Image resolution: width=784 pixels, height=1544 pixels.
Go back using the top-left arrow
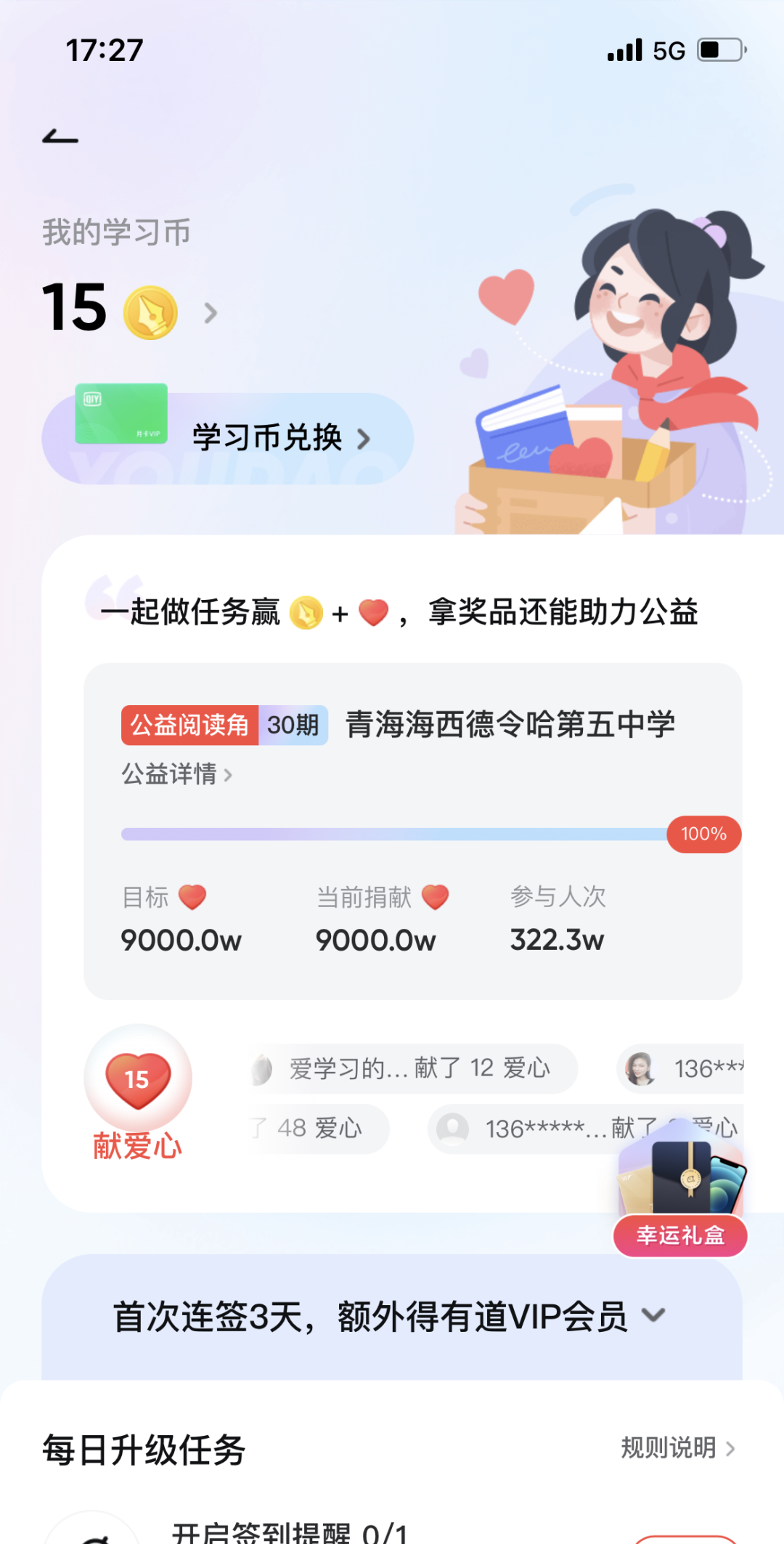pyautogui.click(x=60, y=137)
